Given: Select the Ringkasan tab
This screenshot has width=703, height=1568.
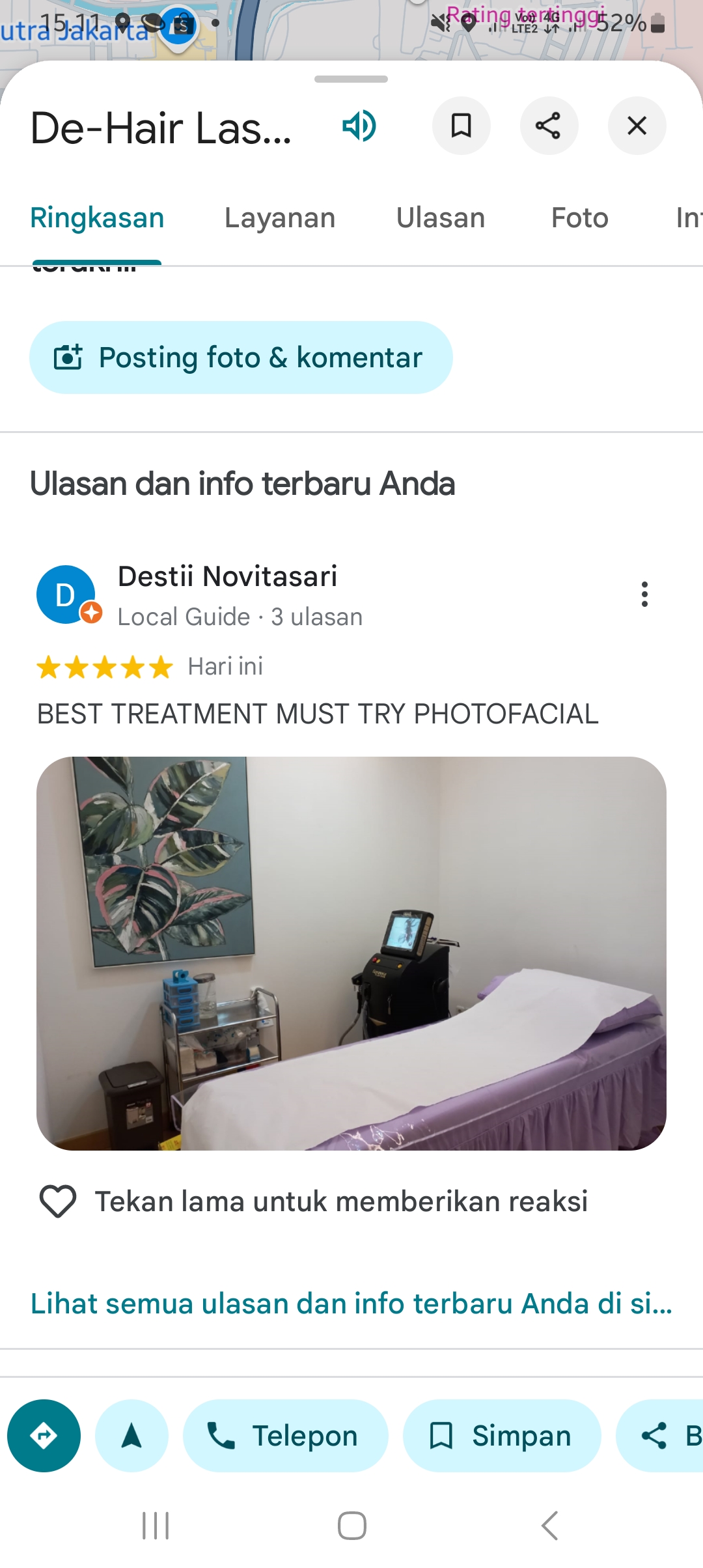Looking at the screenshot, I should (97, 218).
